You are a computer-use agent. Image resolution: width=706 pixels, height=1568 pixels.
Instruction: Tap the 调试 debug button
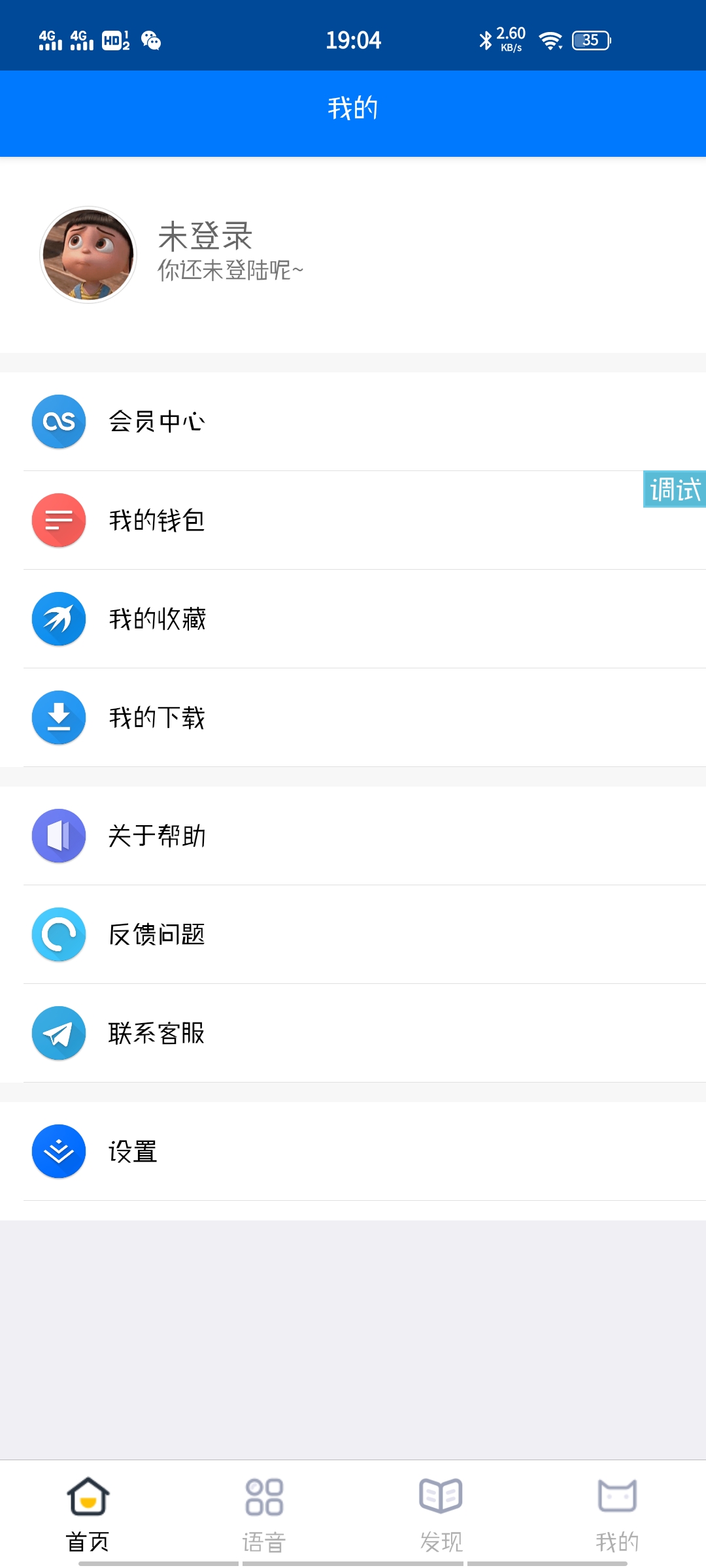coord(674,489)
